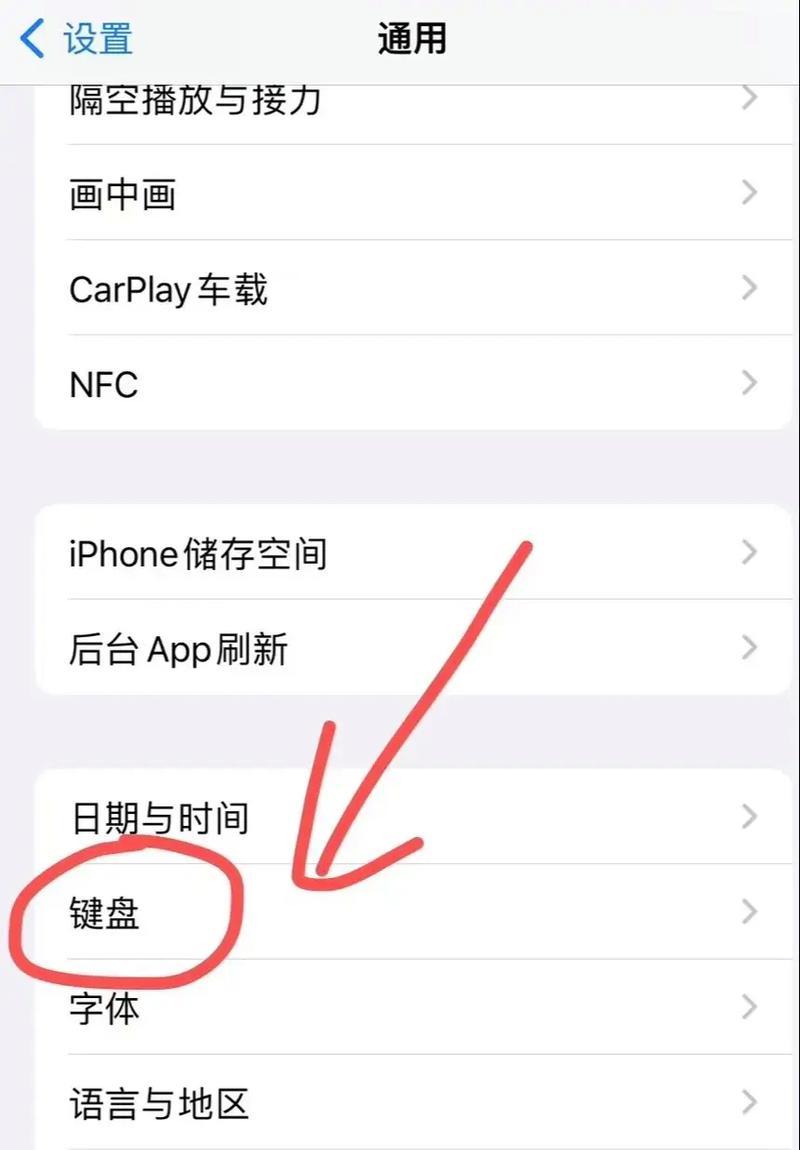Open iPhone储存空间
This screenshot has height=1150, width=800.
click(400, 552)
